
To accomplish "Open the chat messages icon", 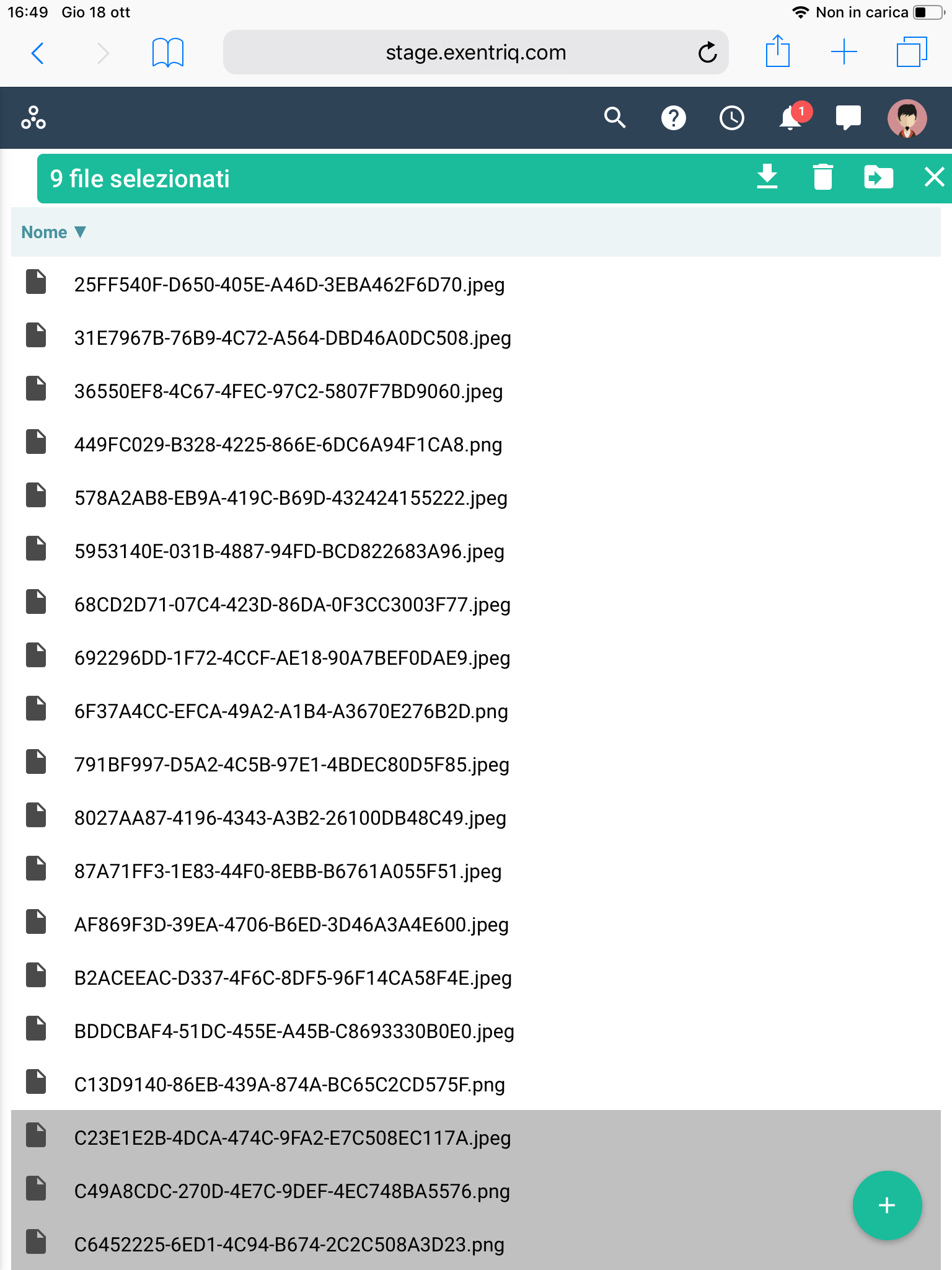I will [x=848, y=117].
